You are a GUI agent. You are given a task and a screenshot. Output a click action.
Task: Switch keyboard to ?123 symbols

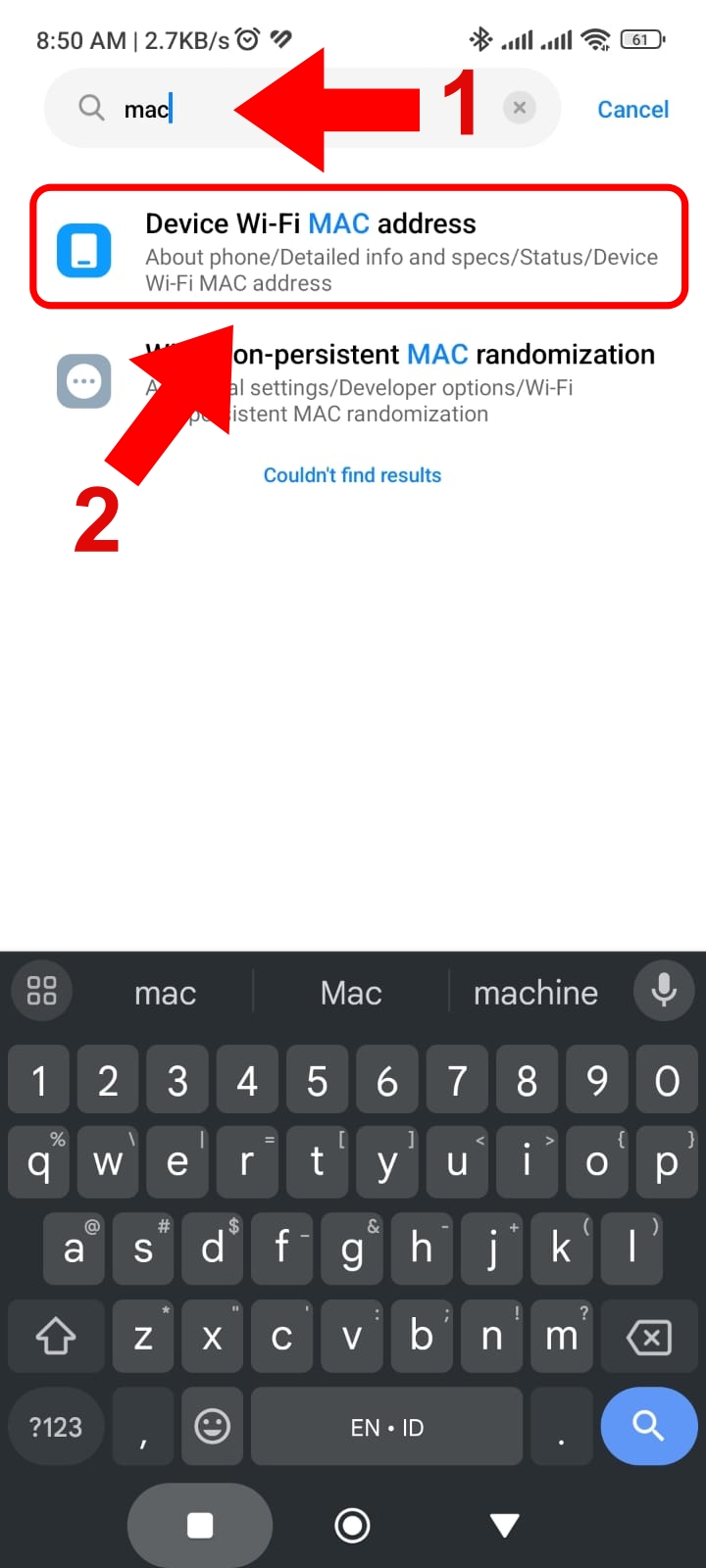56,1427
